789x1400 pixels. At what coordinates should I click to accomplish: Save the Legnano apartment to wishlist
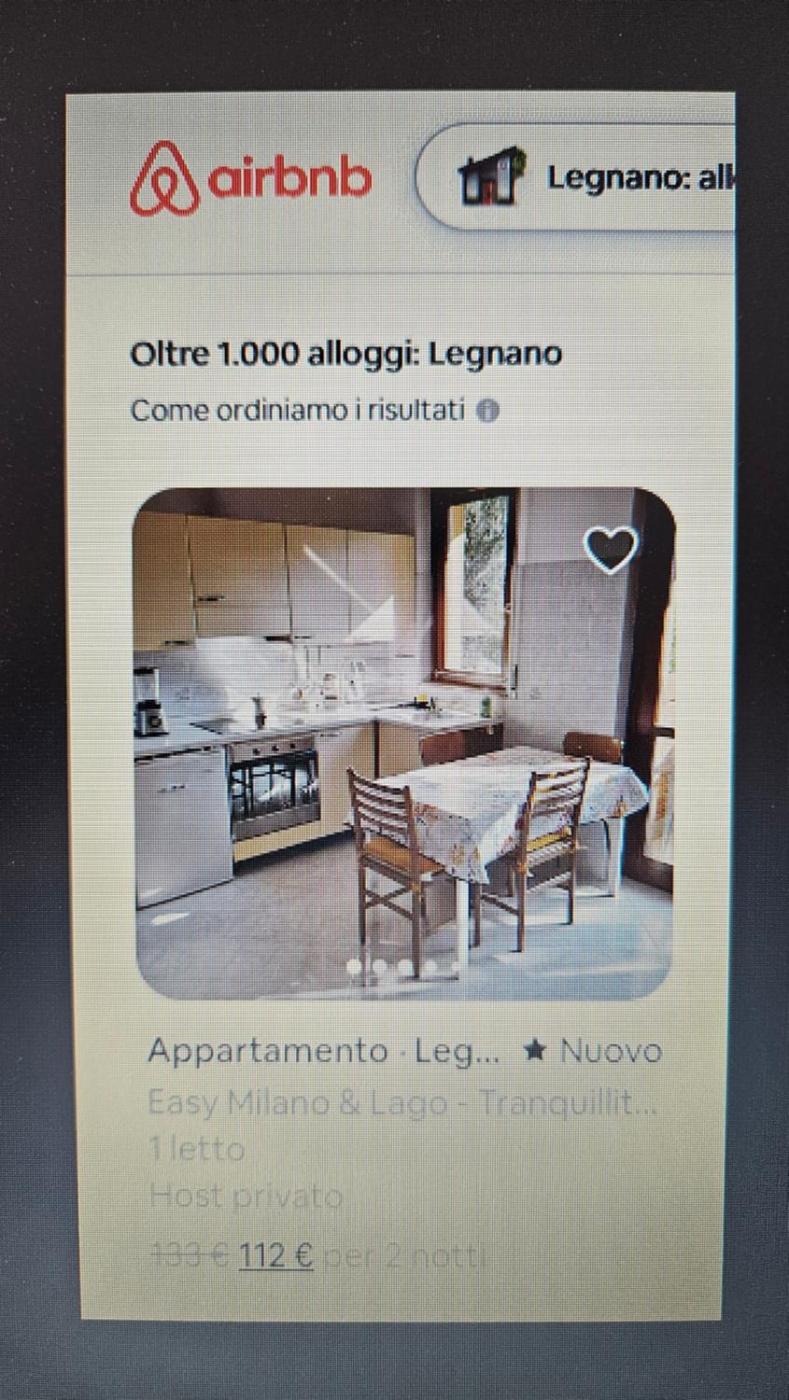click(x=610, y=549)
